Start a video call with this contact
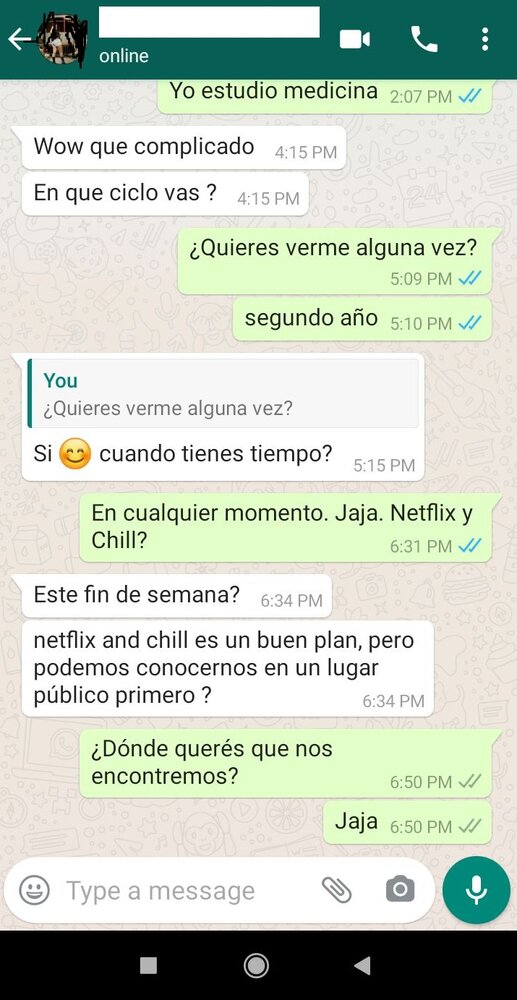517x1000 pixels. (x=355, y=40)
